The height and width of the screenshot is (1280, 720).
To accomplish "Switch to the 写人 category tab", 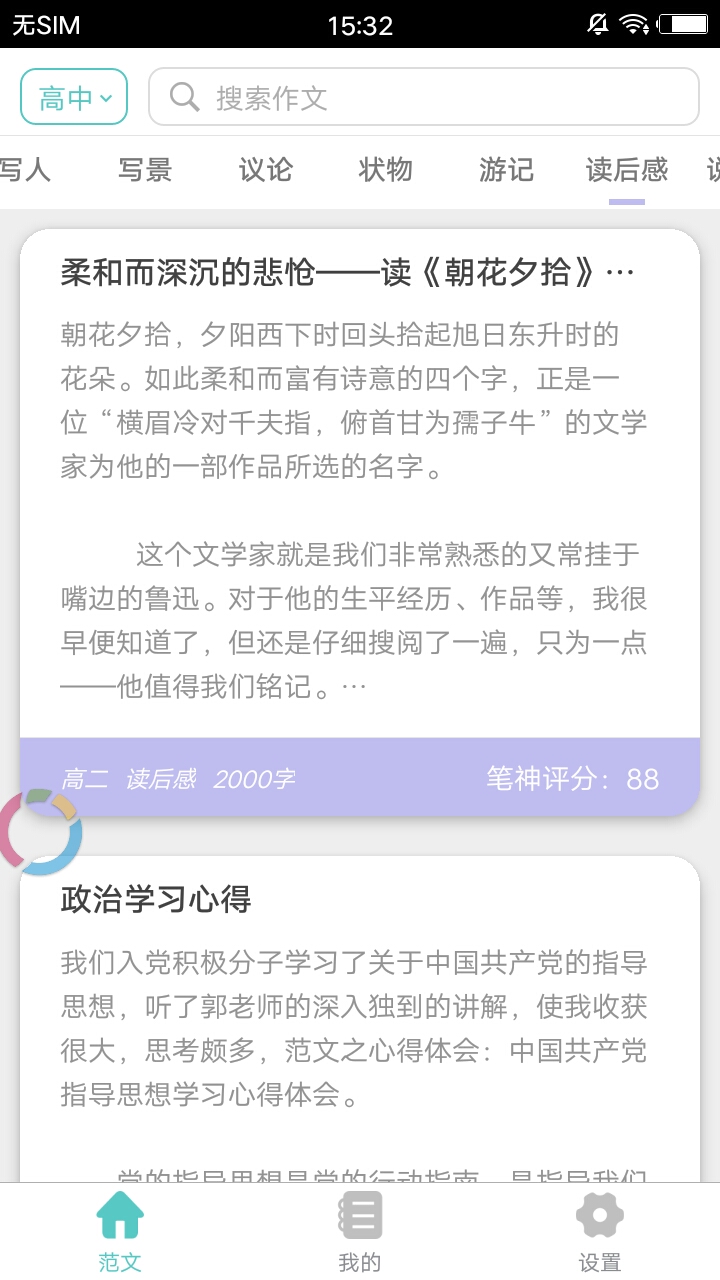I will click(24, 170).
